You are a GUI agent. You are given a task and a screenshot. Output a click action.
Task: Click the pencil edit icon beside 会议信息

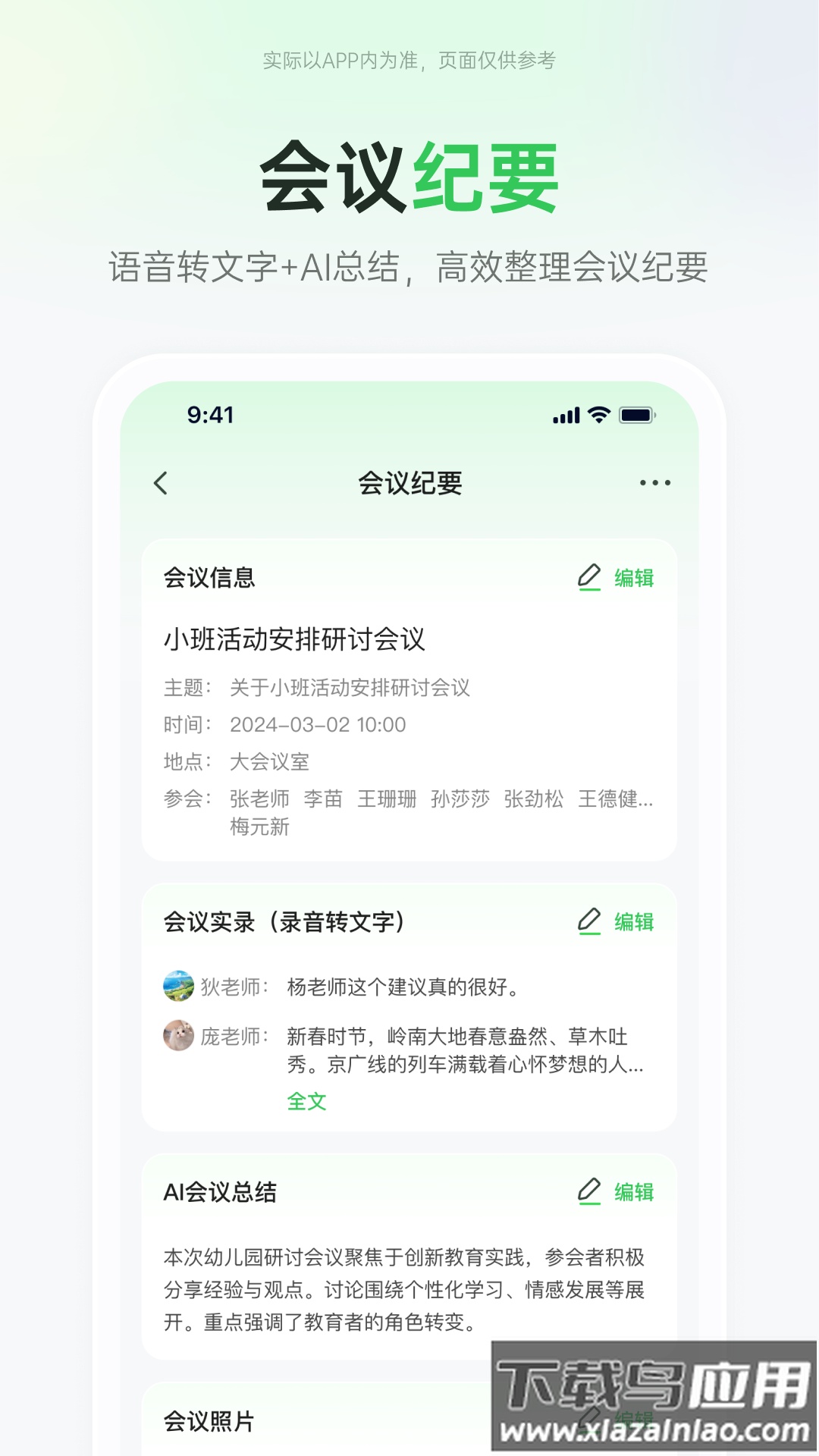tap(588, 577)
